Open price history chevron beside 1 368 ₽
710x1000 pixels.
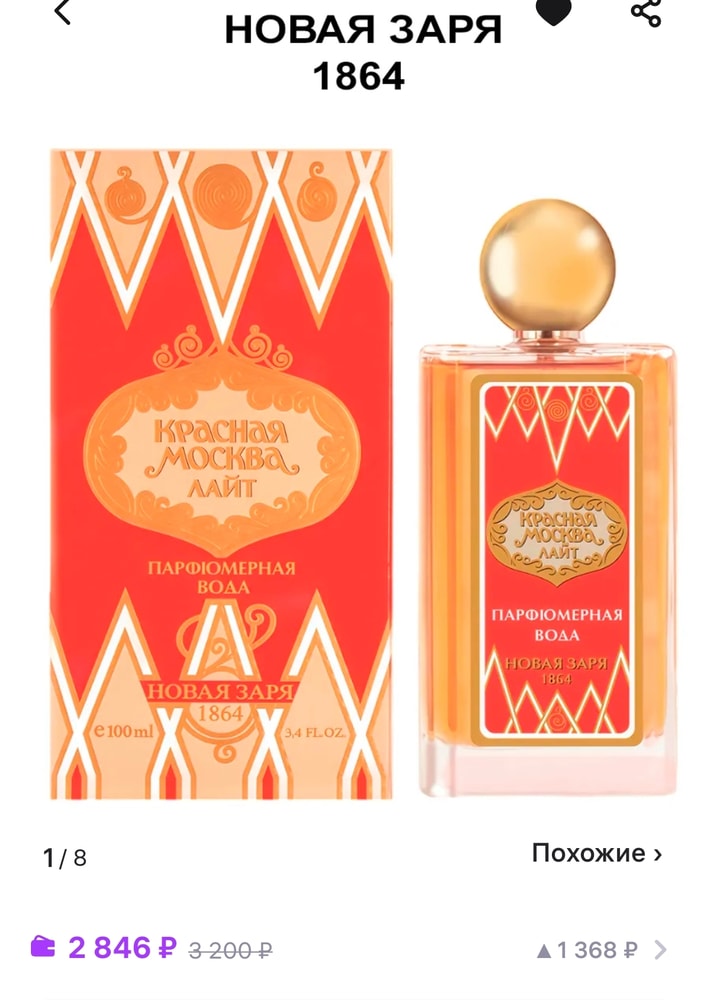click(661, 949)
